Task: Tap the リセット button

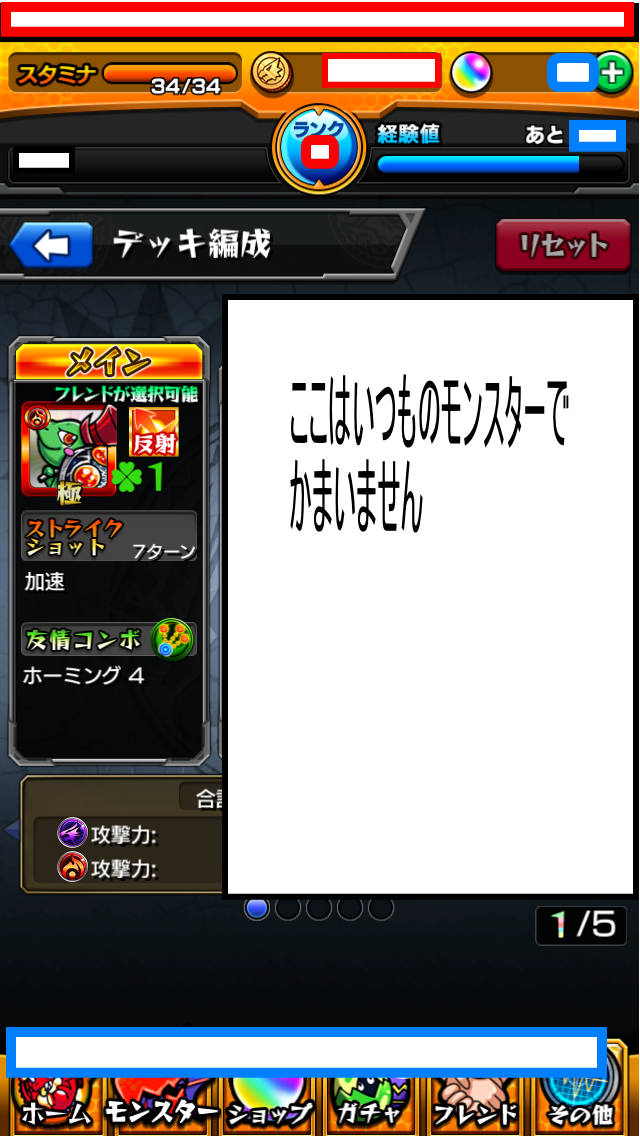Action: click(x=563, y=245)
